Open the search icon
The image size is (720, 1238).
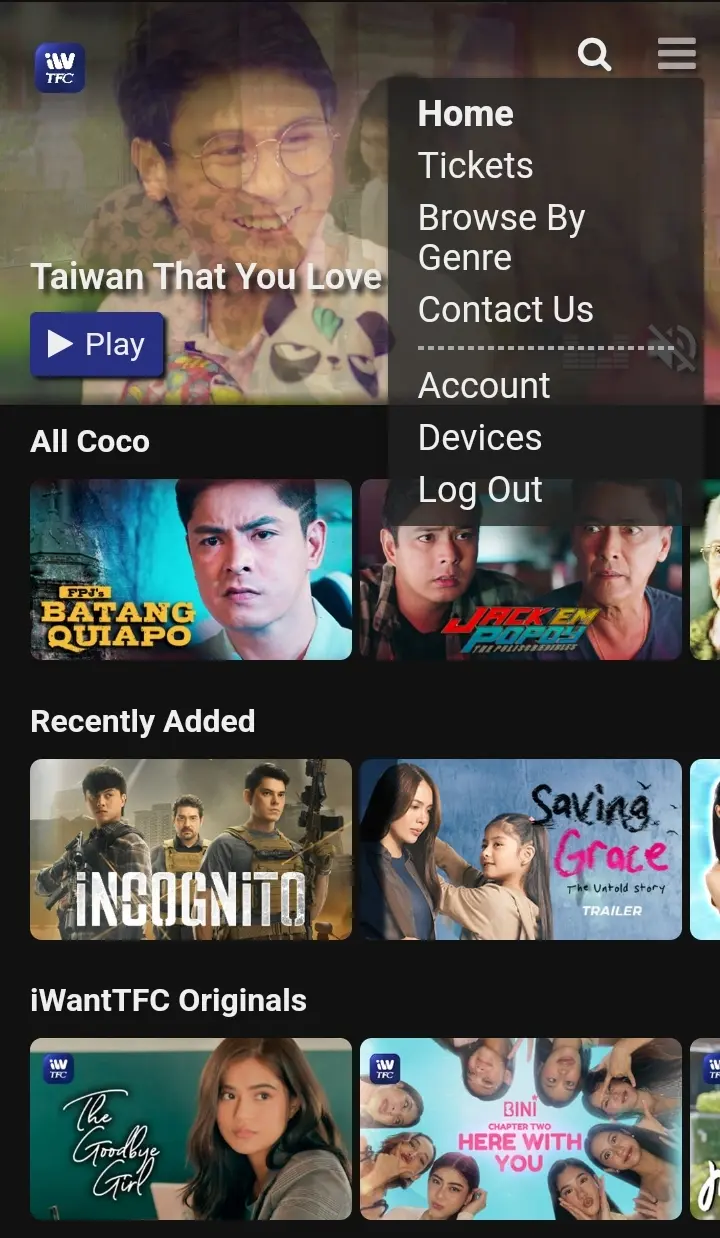tap(595, 54)
